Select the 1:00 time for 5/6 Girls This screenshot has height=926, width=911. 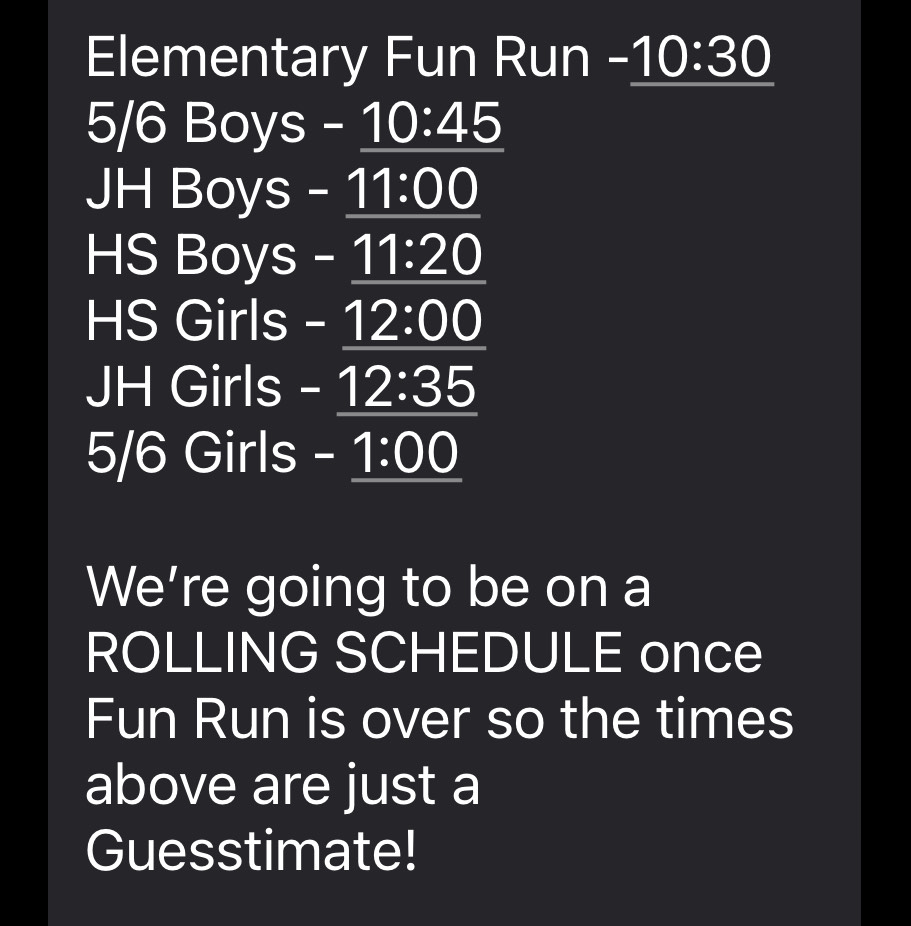(405, 453)
